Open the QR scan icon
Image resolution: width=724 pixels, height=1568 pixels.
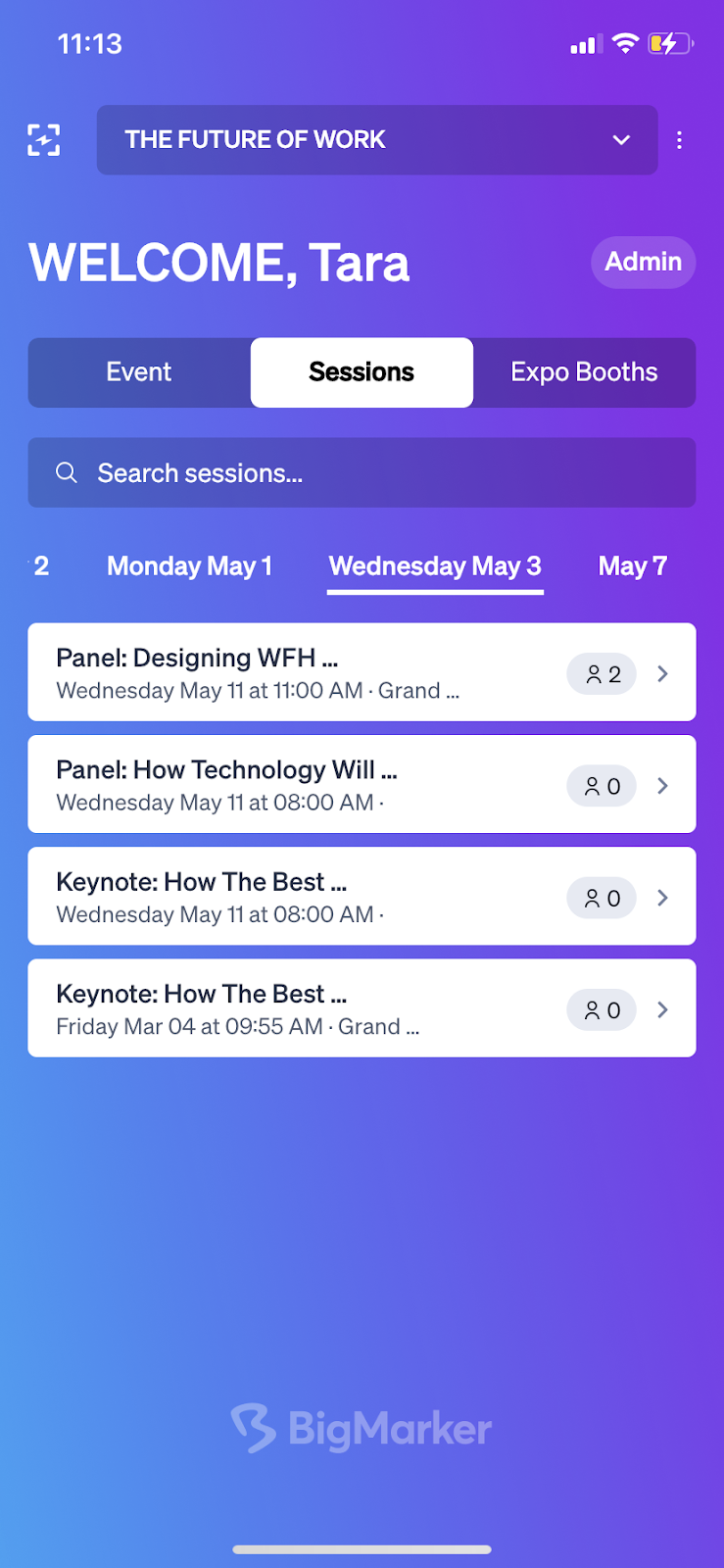point(43,140)
